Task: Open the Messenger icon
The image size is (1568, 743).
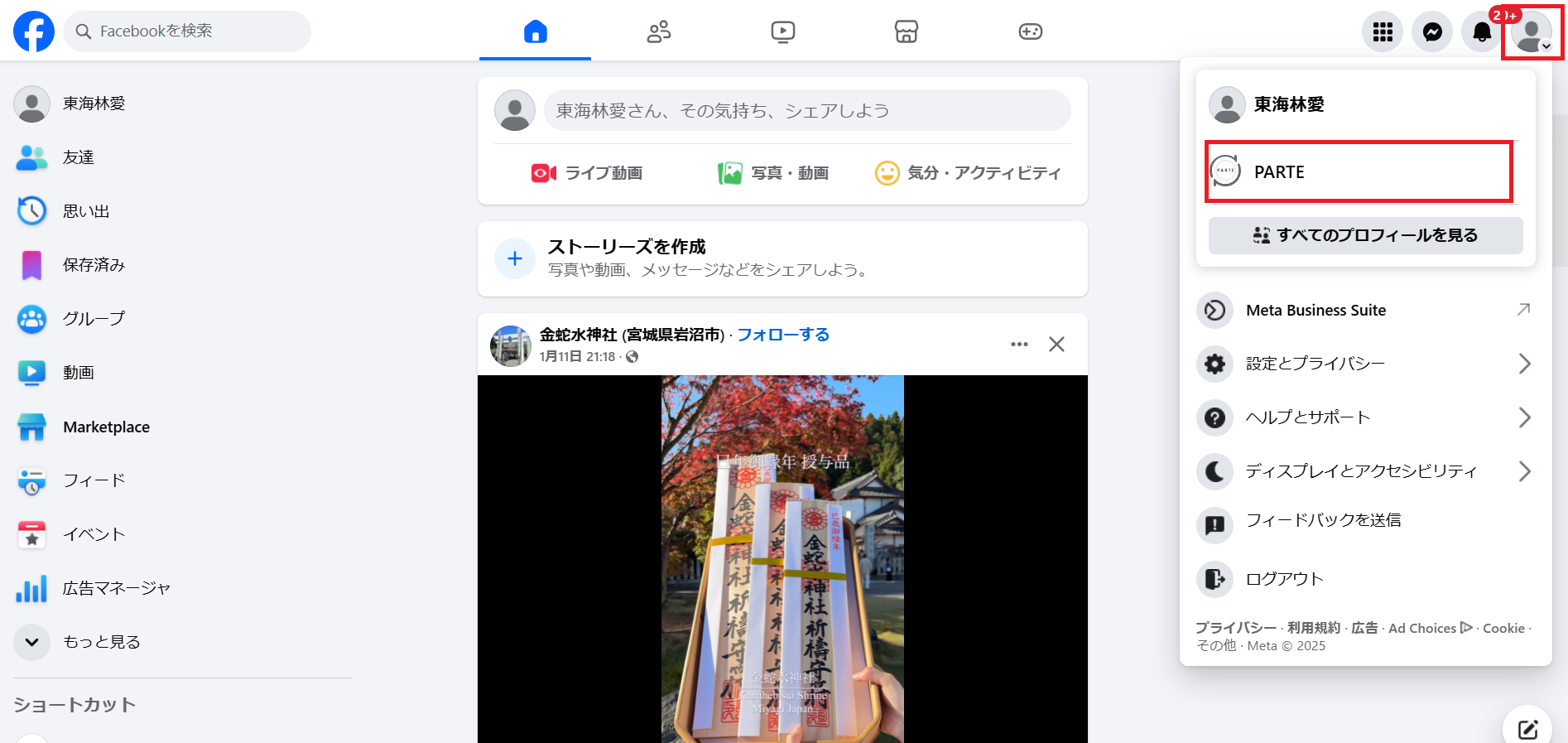Action: tap(1432, 32)
